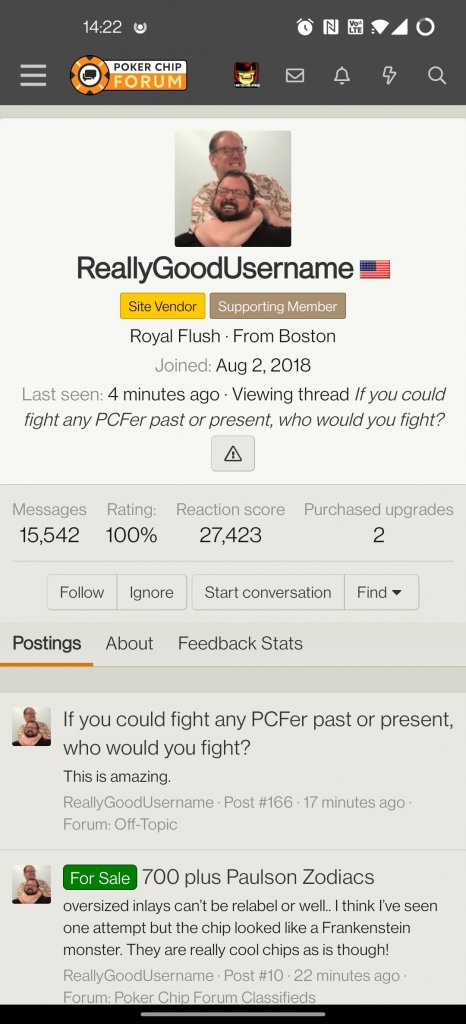Switch to the About tab
Screen dimensions: 466x1024
[129, 643]
